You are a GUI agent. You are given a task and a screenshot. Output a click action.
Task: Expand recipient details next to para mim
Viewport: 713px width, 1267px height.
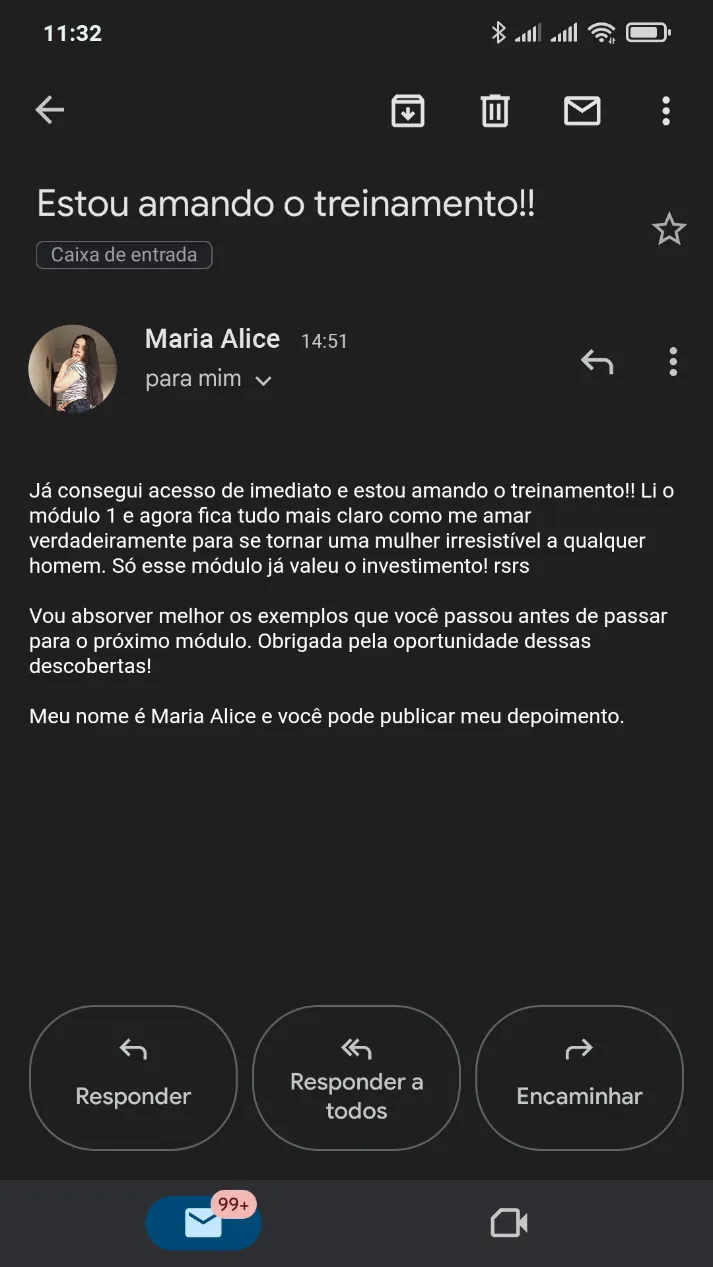pyautogui.click(x=264, y=381)
